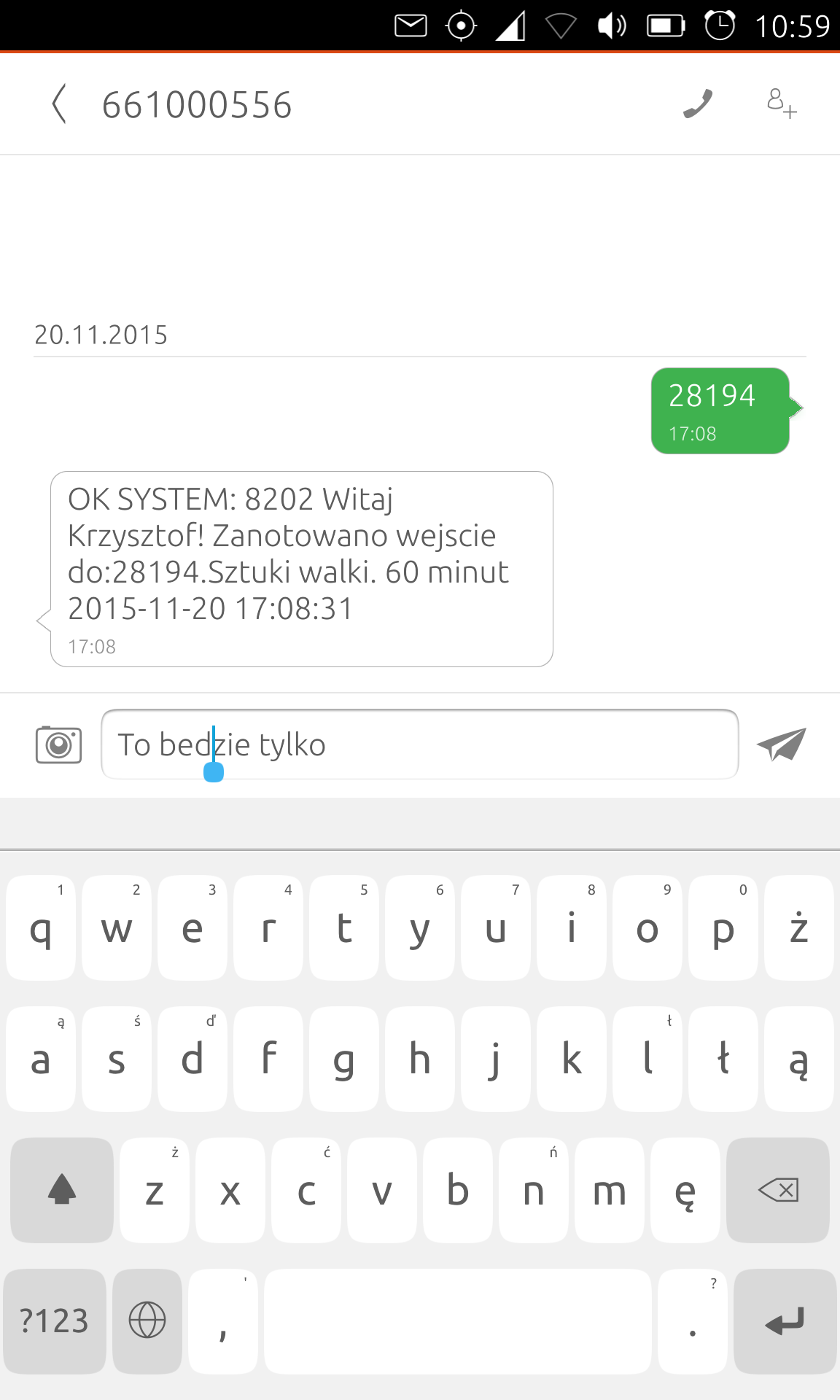Insert a comma from the keyboard
Viewport: 840px width, 1400px height.
coord(223,1321)
